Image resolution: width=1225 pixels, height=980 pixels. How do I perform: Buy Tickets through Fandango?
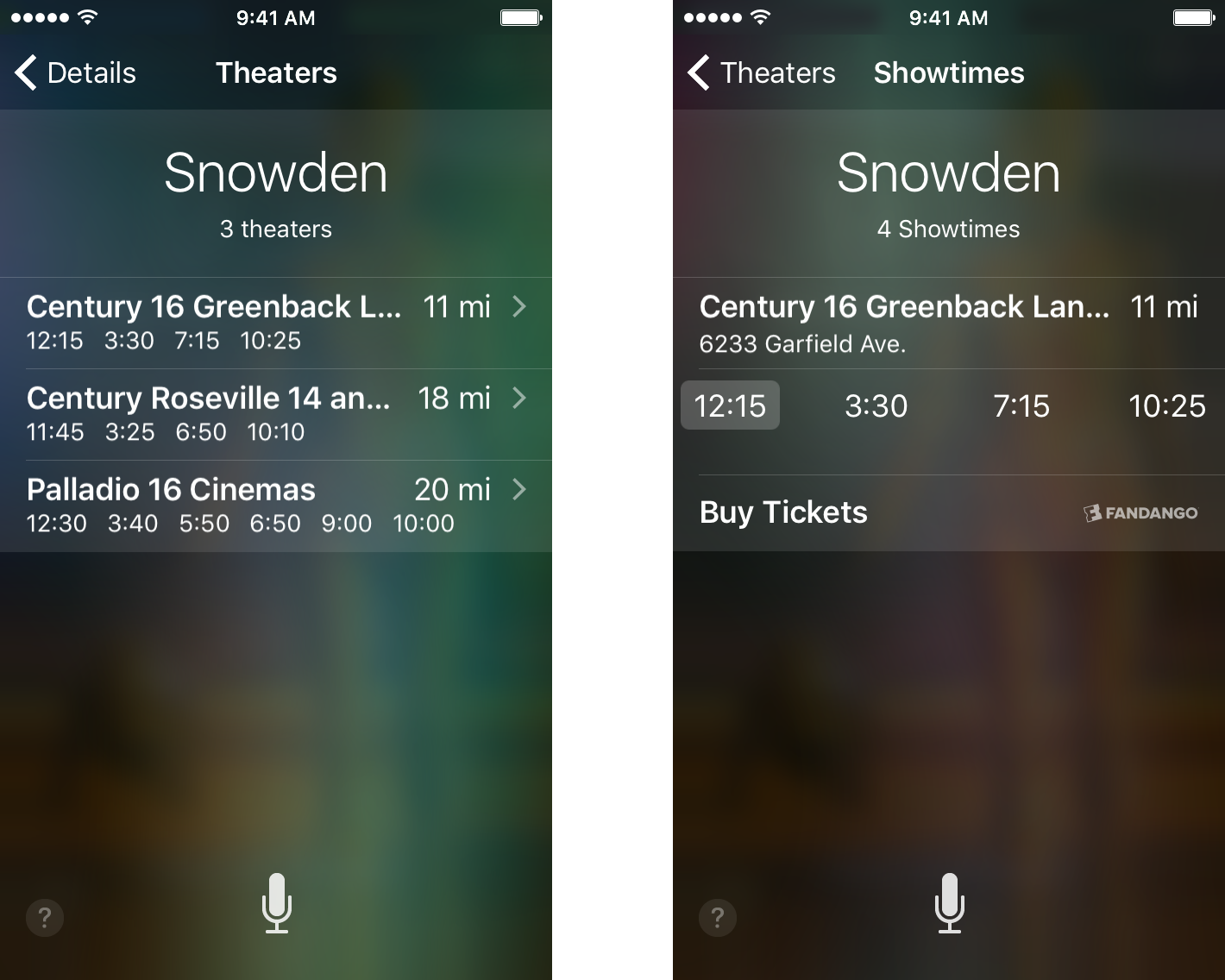point(948,512)
